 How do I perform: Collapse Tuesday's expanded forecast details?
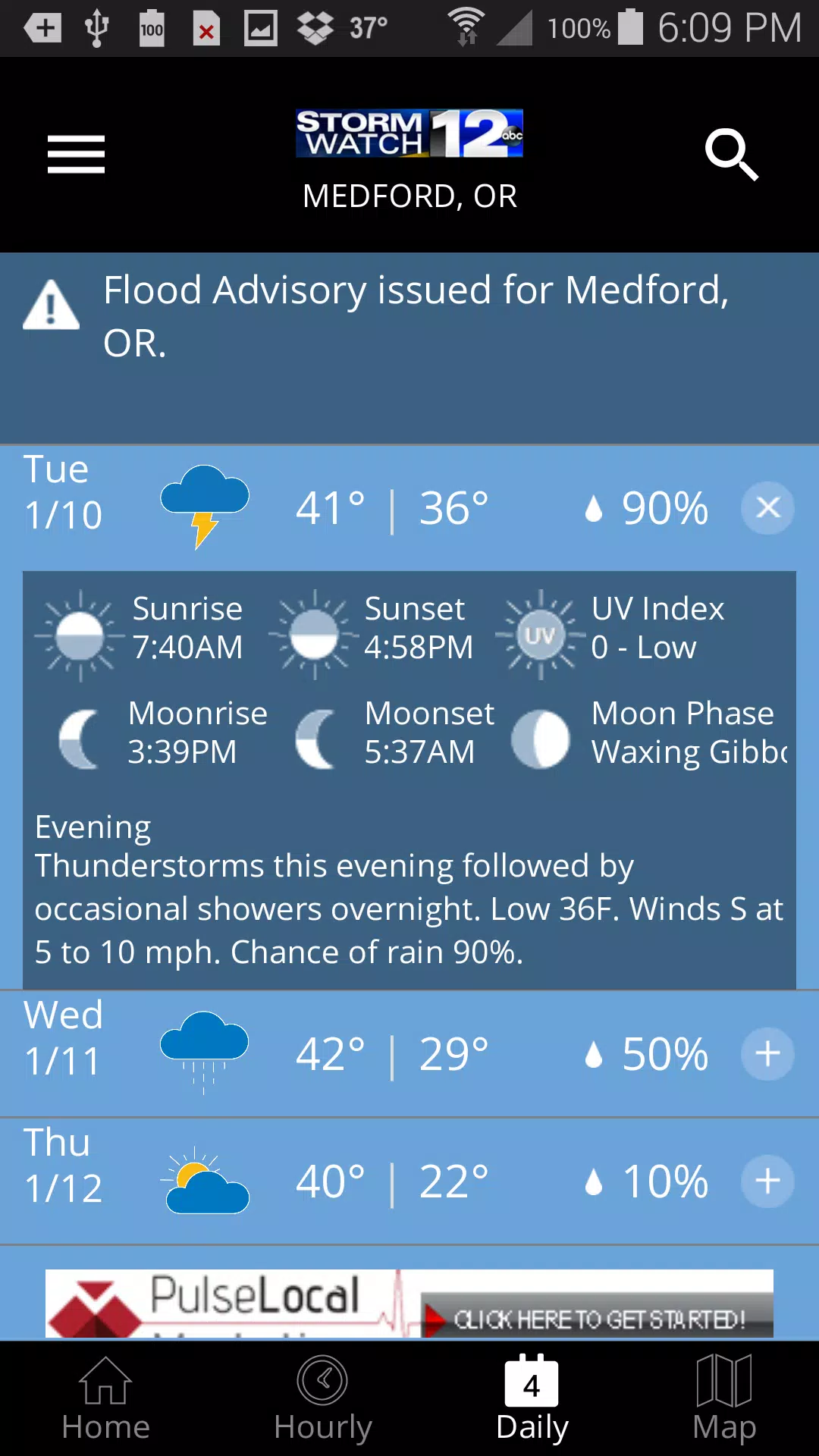[x=767, y=508]
